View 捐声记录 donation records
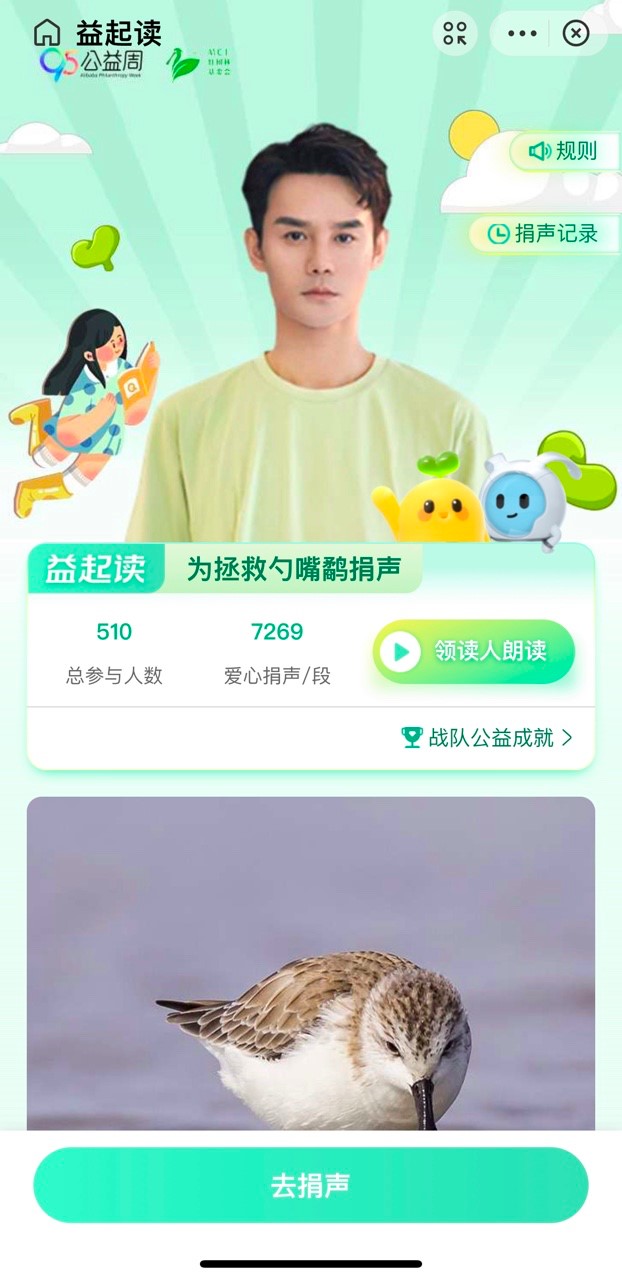Image resolution: width=622 pixels, height=1280 pixels. coord(543,234)
